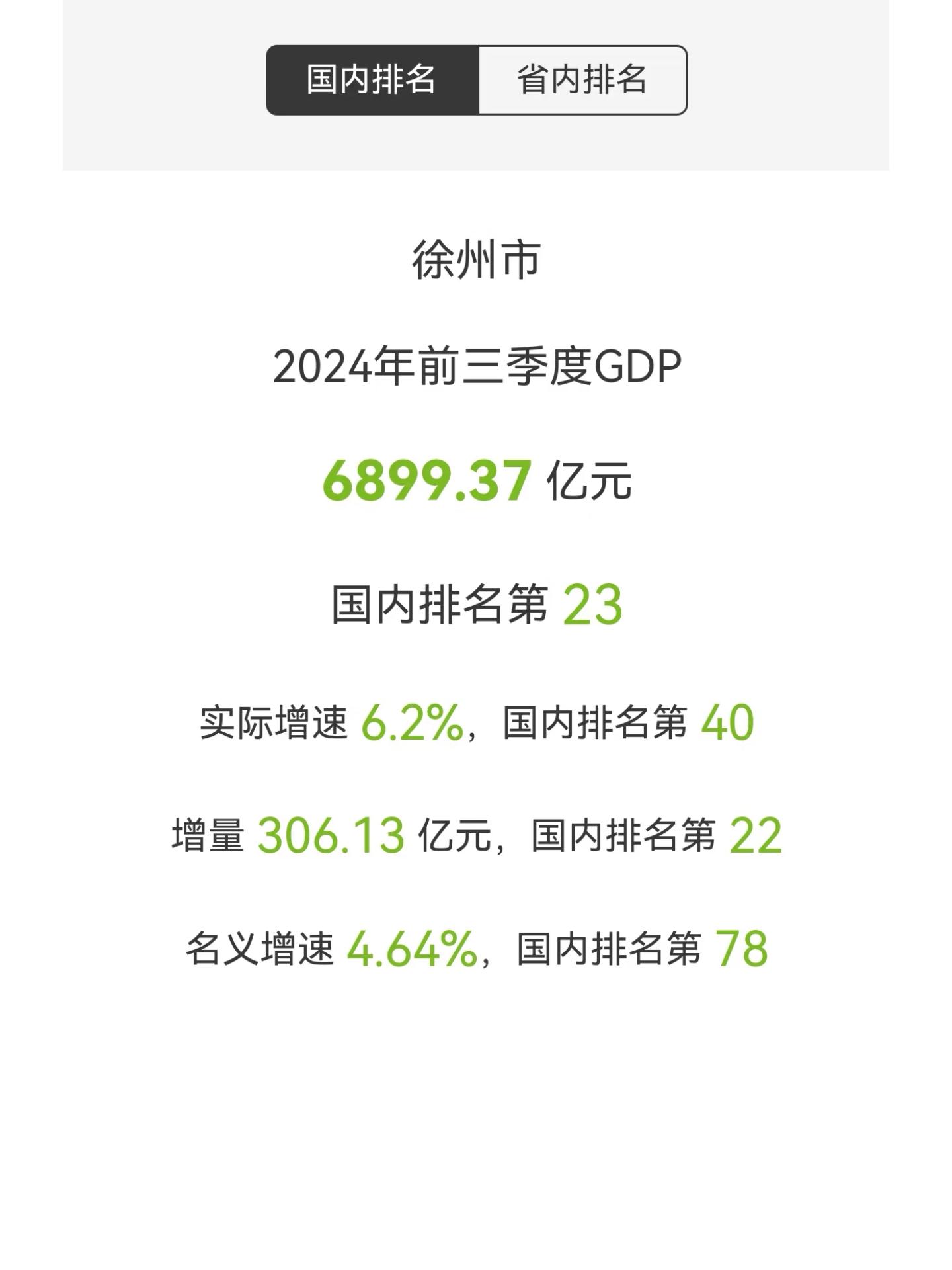Switch to the 省内排名 tab

click(582, 80)
